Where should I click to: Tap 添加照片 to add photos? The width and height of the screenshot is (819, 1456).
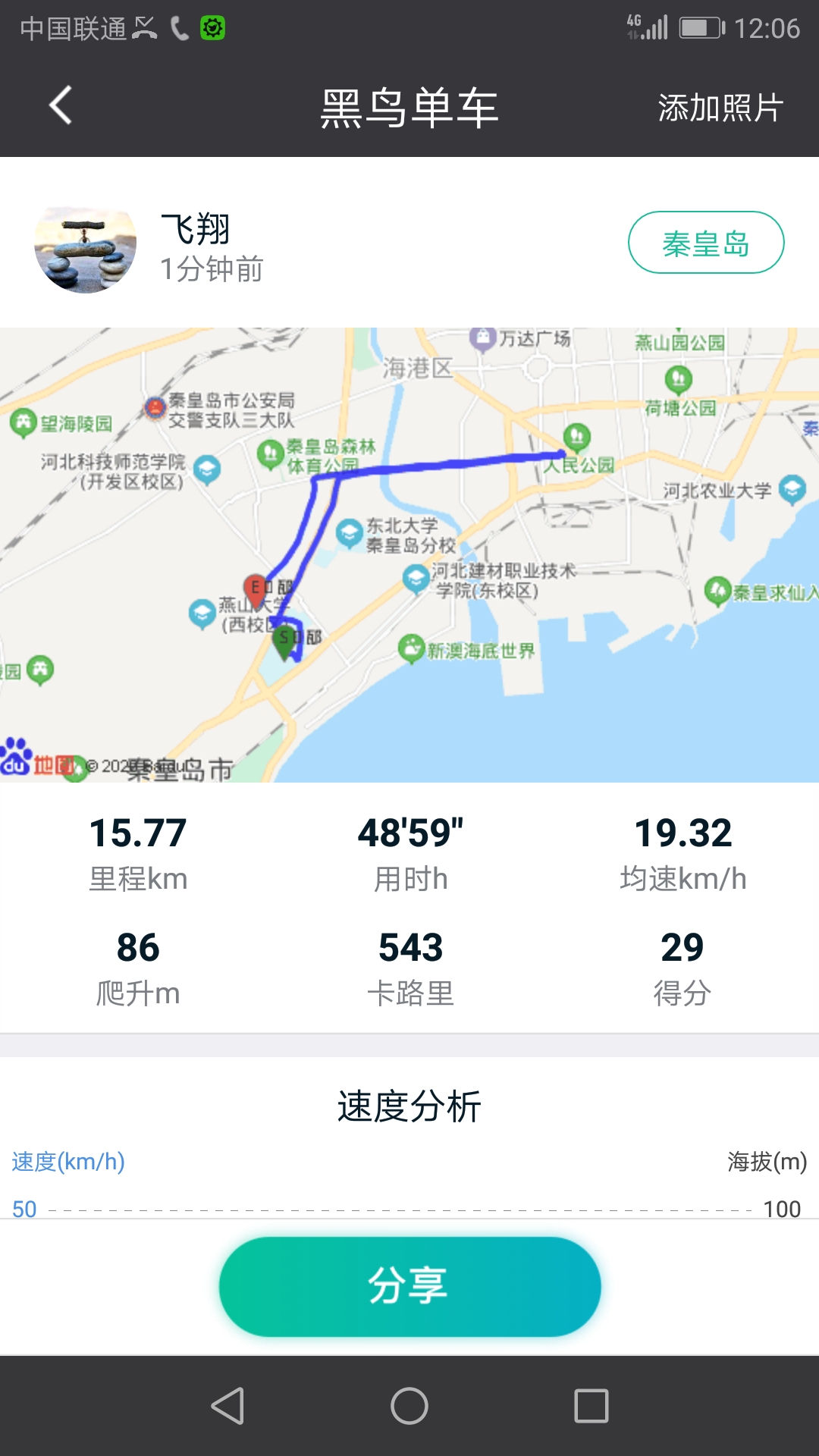[x=720, y=108]
